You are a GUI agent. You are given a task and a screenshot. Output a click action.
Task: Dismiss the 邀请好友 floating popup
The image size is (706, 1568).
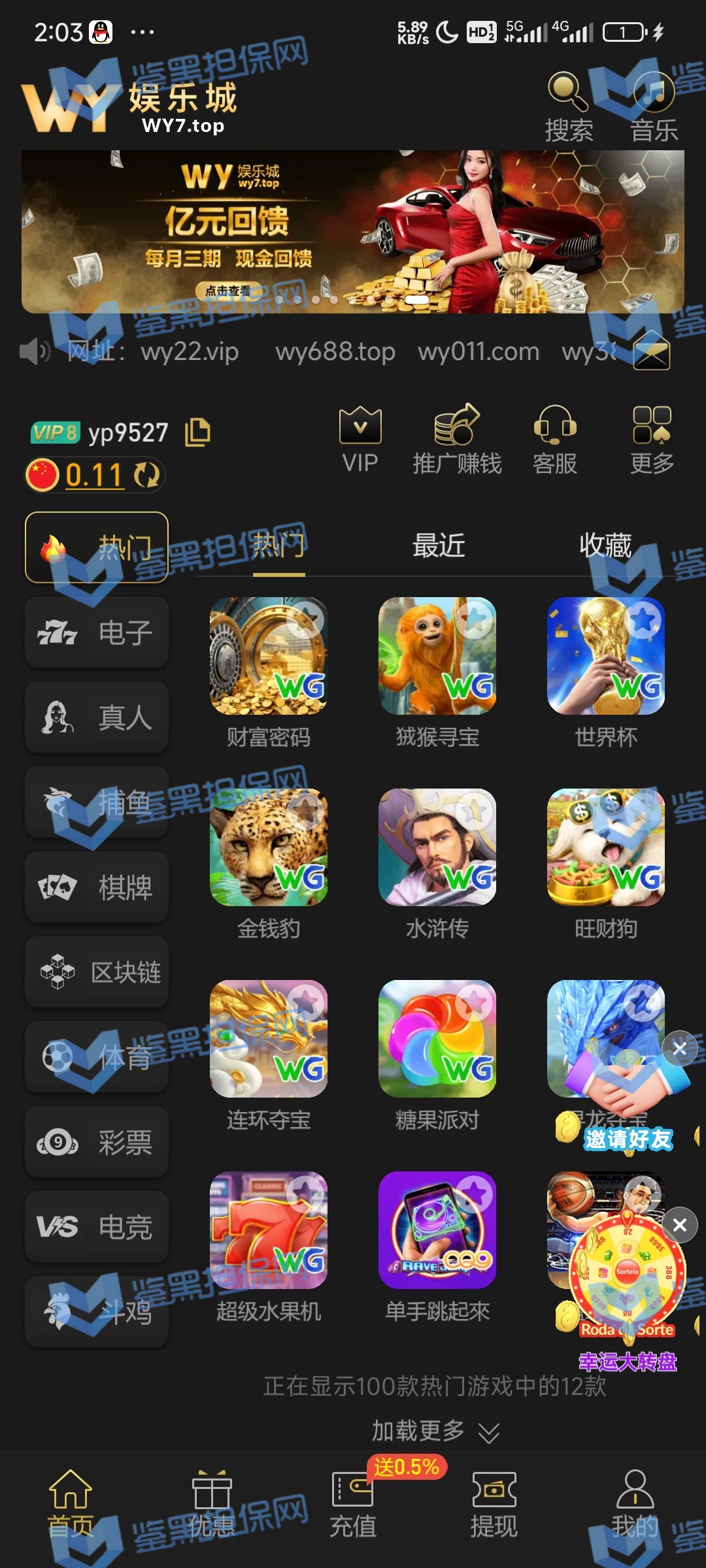[680, 1049]
